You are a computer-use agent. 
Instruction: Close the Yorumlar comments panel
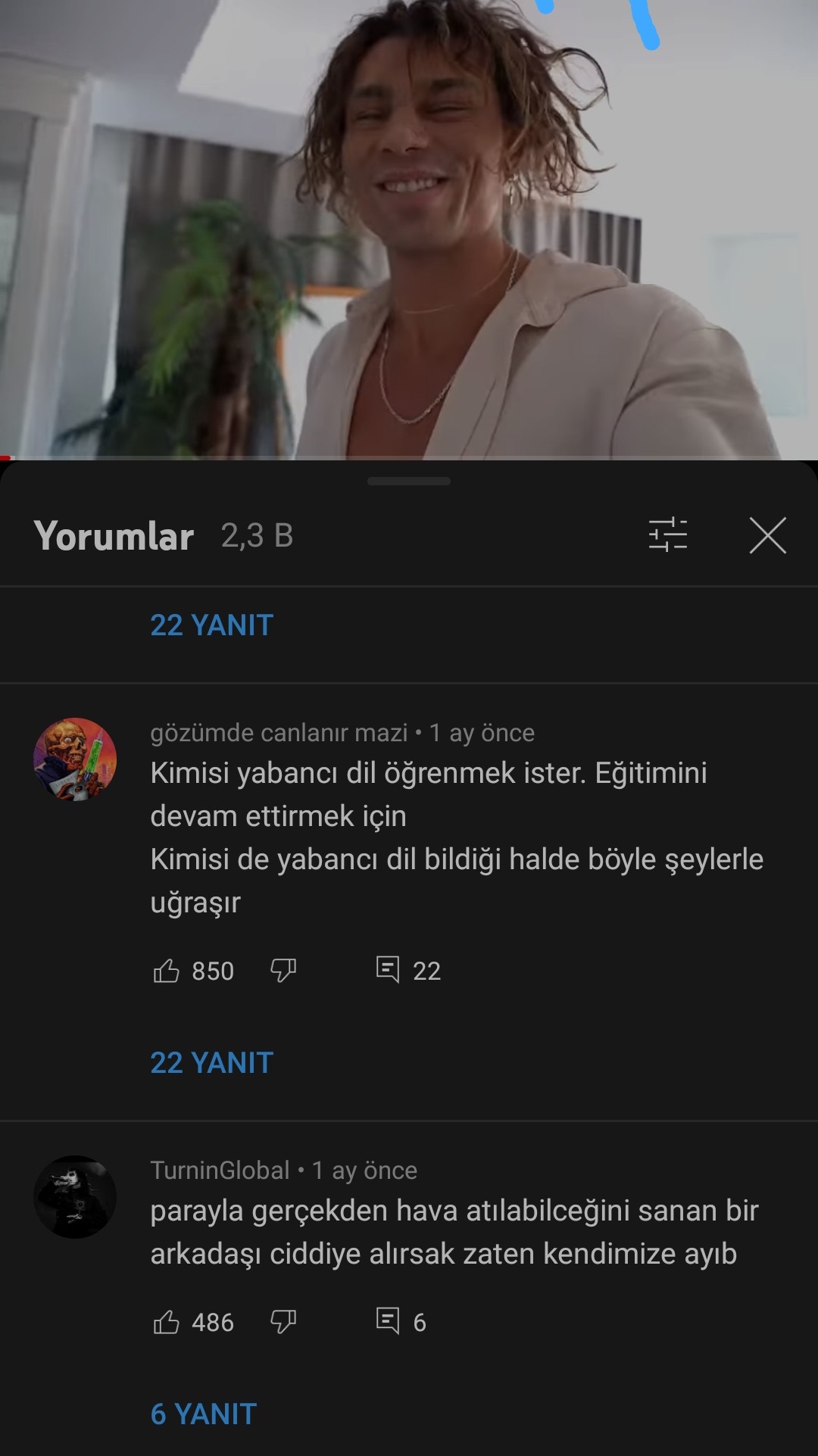click(x=767, y=535)
